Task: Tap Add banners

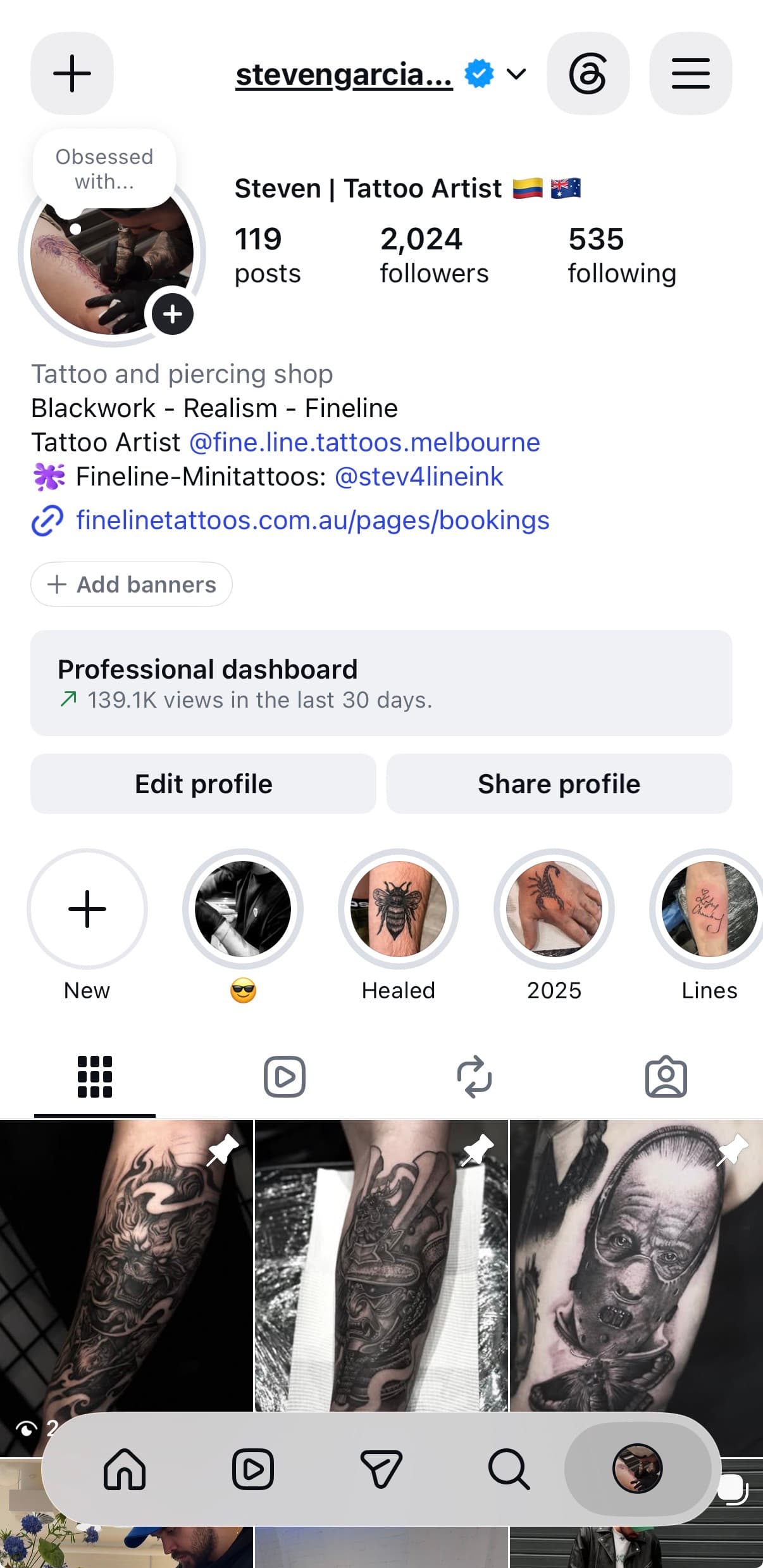Action: (x=132, y=584)
